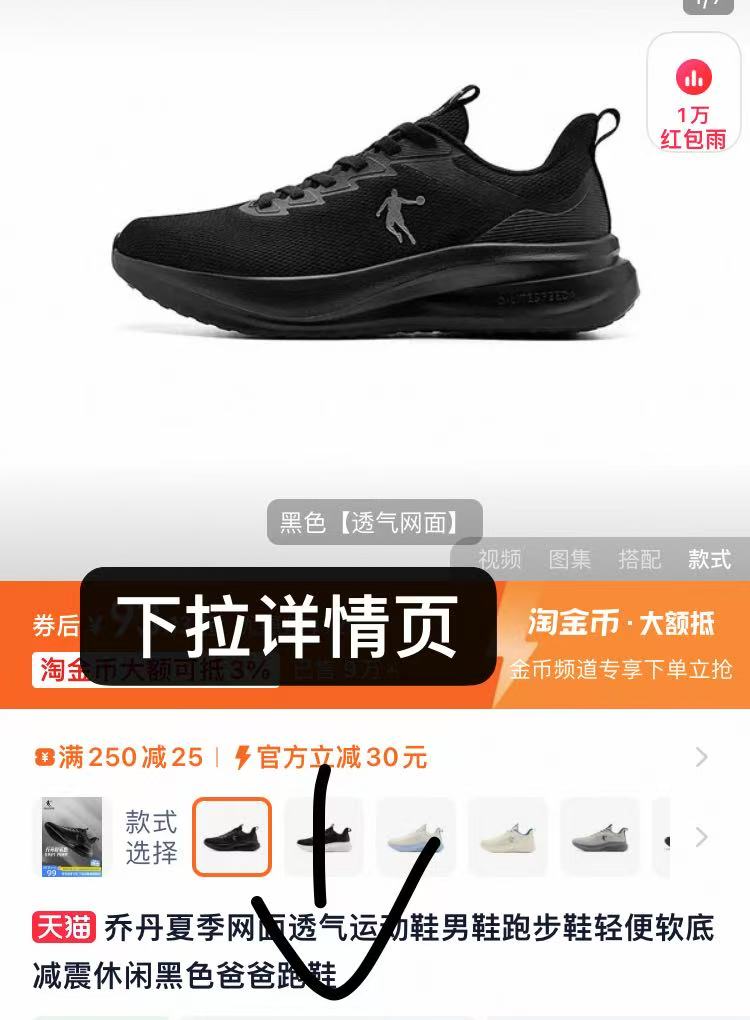Select the black shoe with white sole style
Screen dimensions: 750x1020
coord(323,837)
